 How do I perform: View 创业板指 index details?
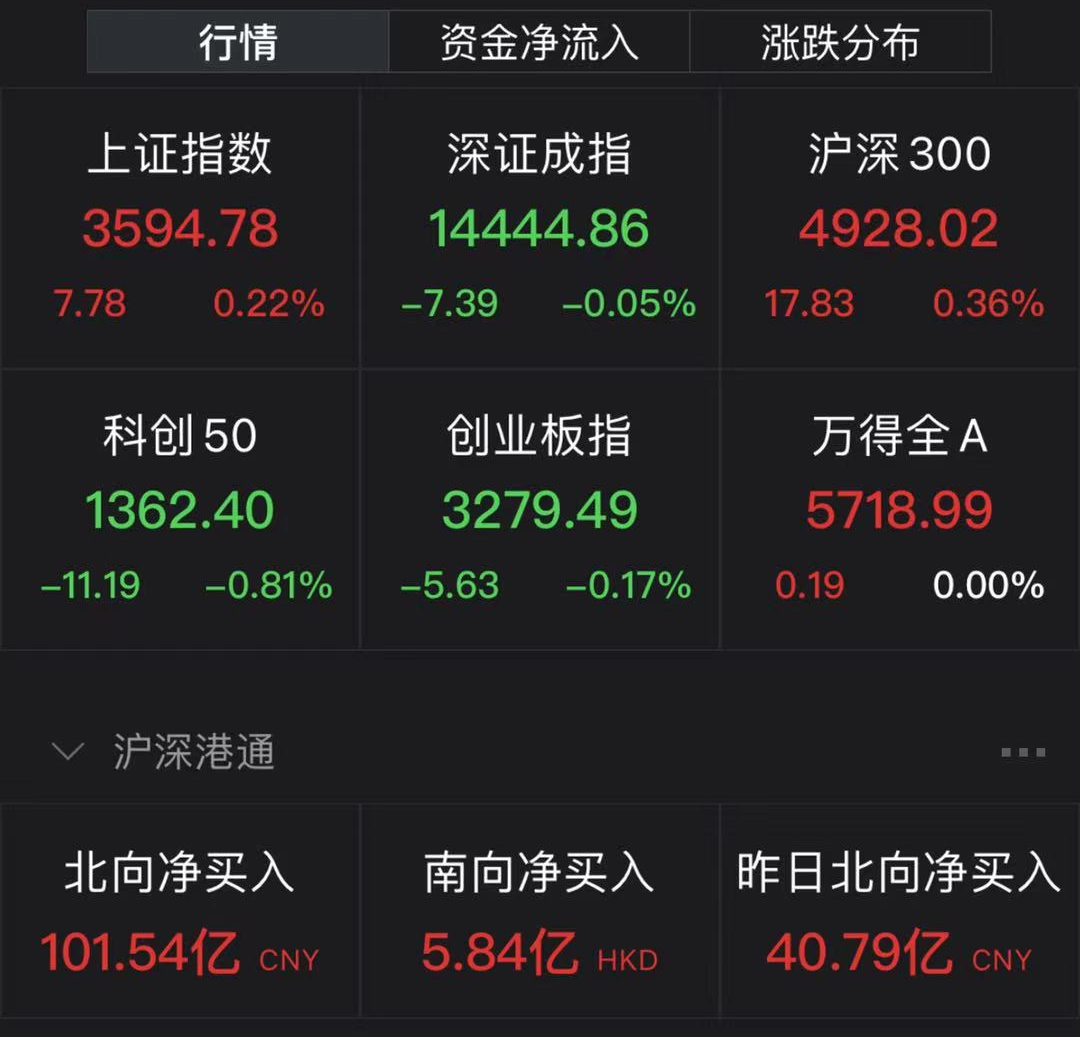tap(540, 510)
